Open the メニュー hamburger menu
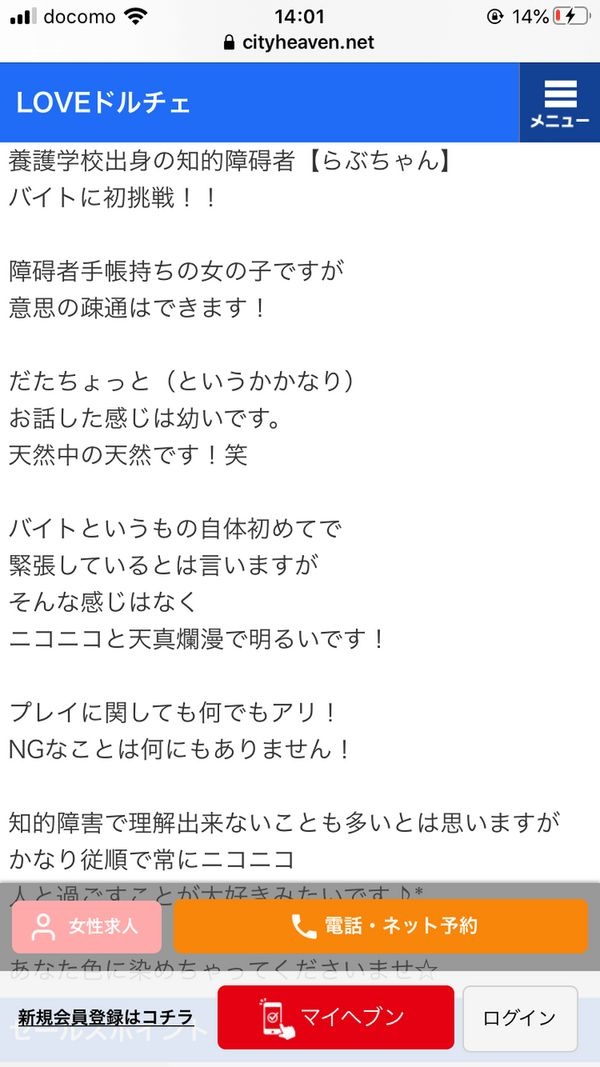 coord(559,102)
